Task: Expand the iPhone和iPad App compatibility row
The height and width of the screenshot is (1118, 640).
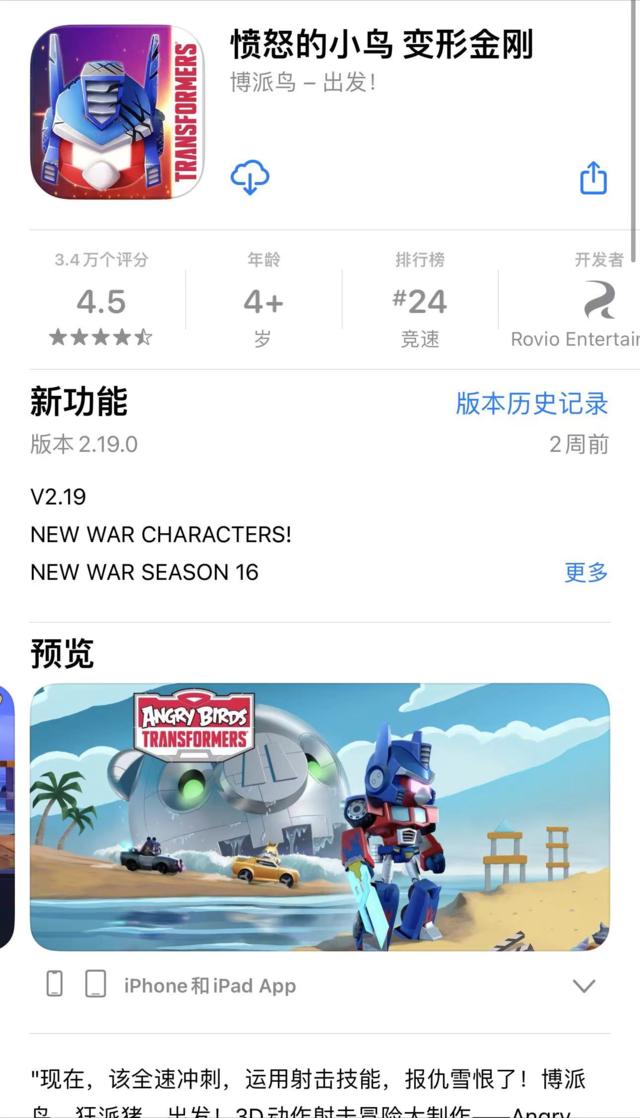Action: pos(320,985)
